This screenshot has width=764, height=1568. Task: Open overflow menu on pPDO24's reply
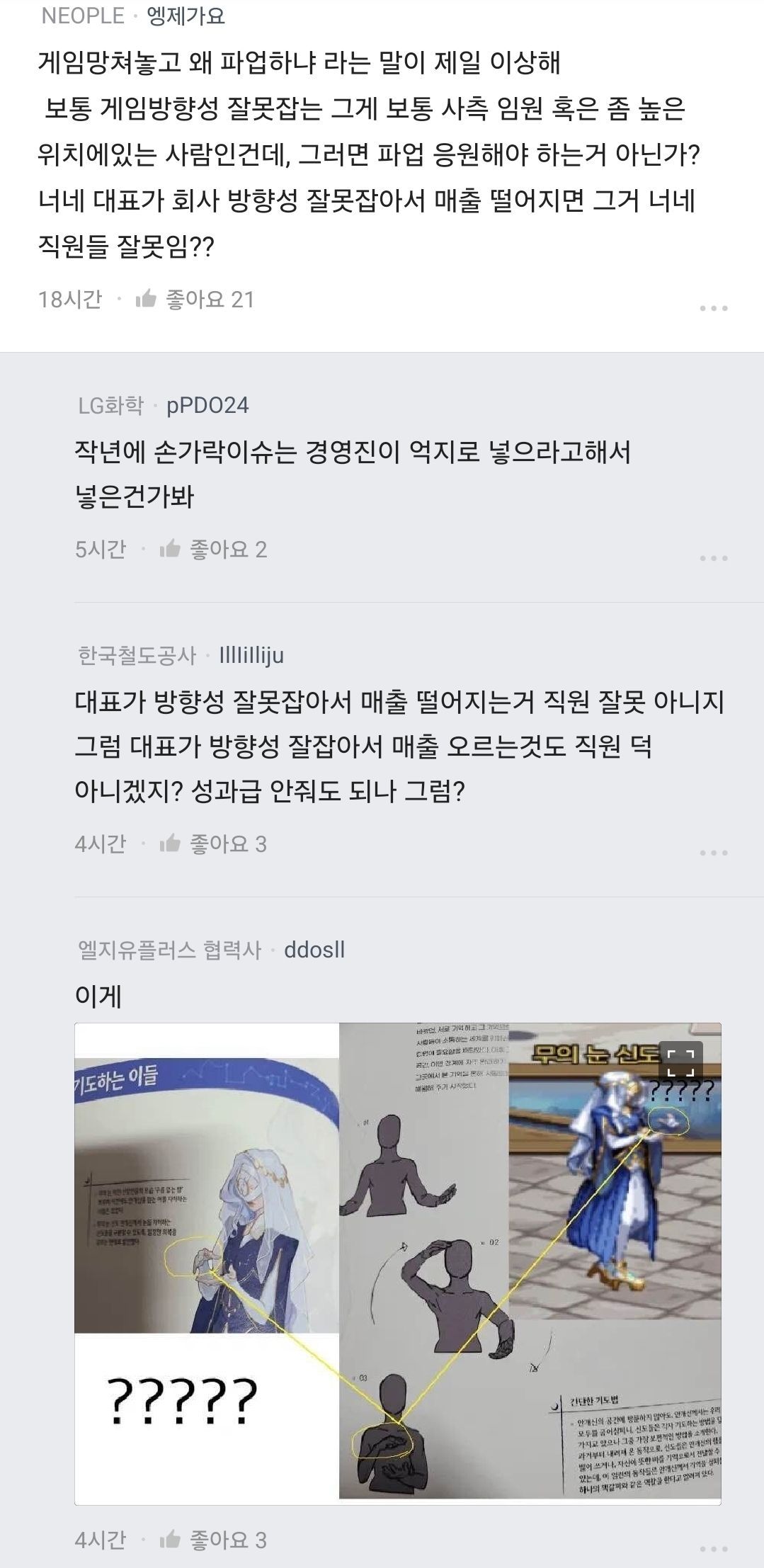[x=713, y=558]
